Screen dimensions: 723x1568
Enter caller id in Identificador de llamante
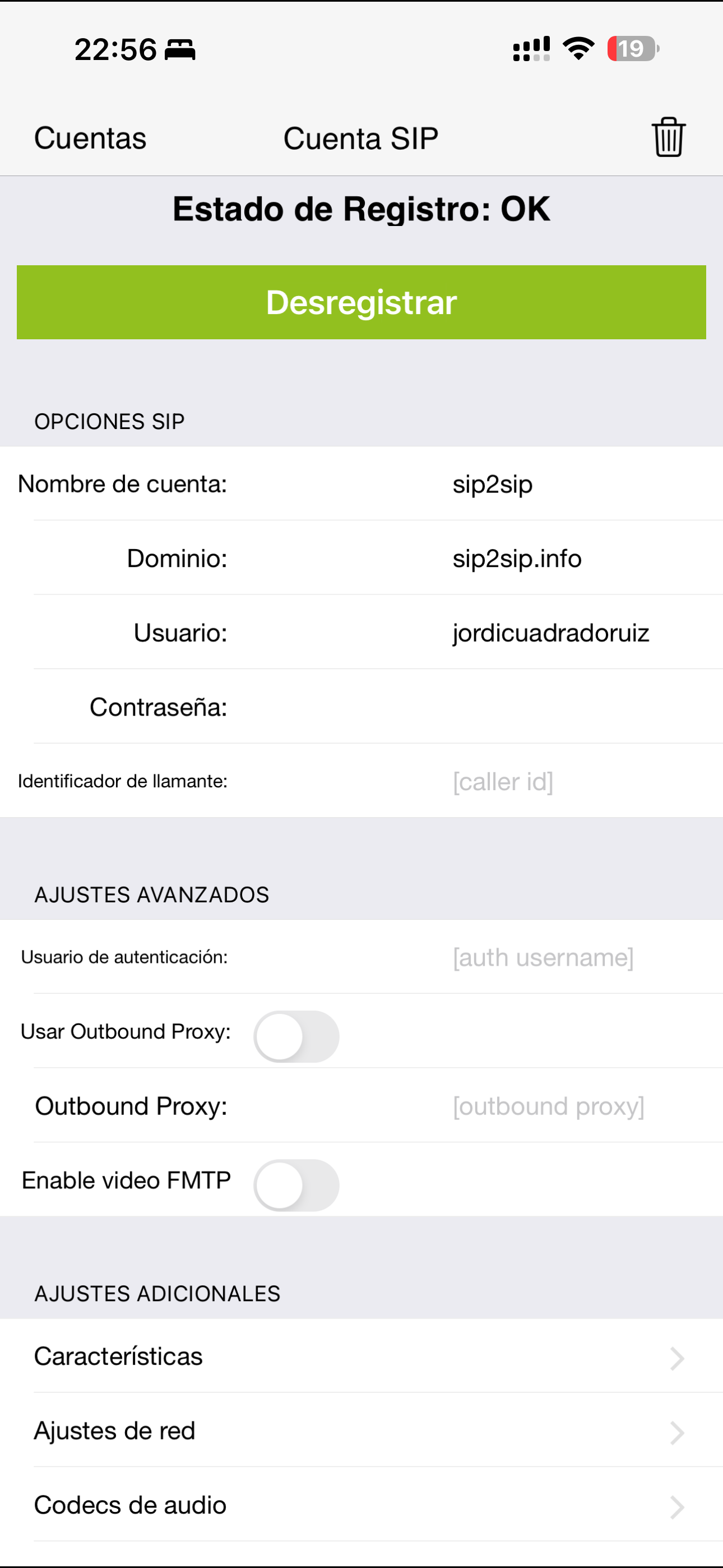572,782
